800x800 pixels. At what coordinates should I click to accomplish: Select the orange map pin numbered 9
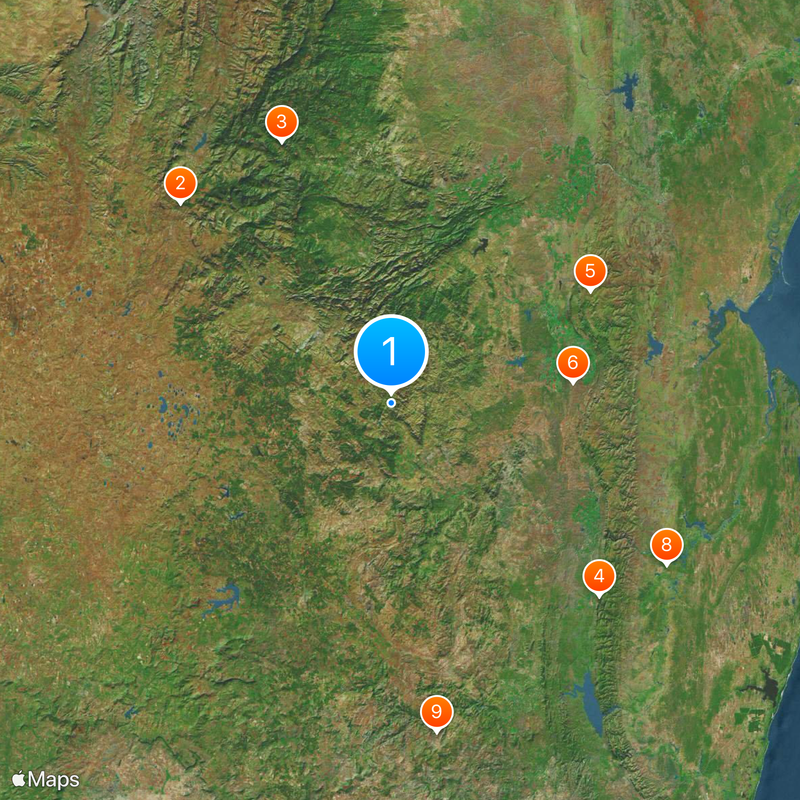(436, 712)
